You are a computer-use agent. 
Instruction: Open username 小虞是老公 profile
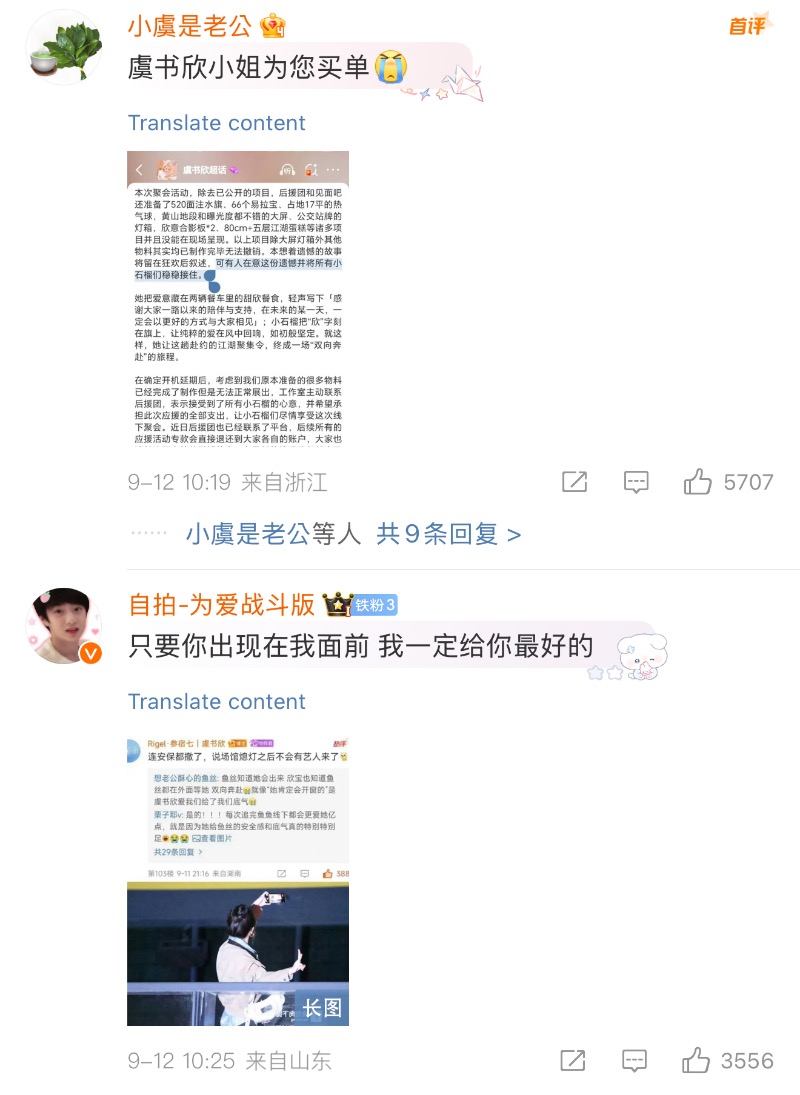click(x=190, y=25)
